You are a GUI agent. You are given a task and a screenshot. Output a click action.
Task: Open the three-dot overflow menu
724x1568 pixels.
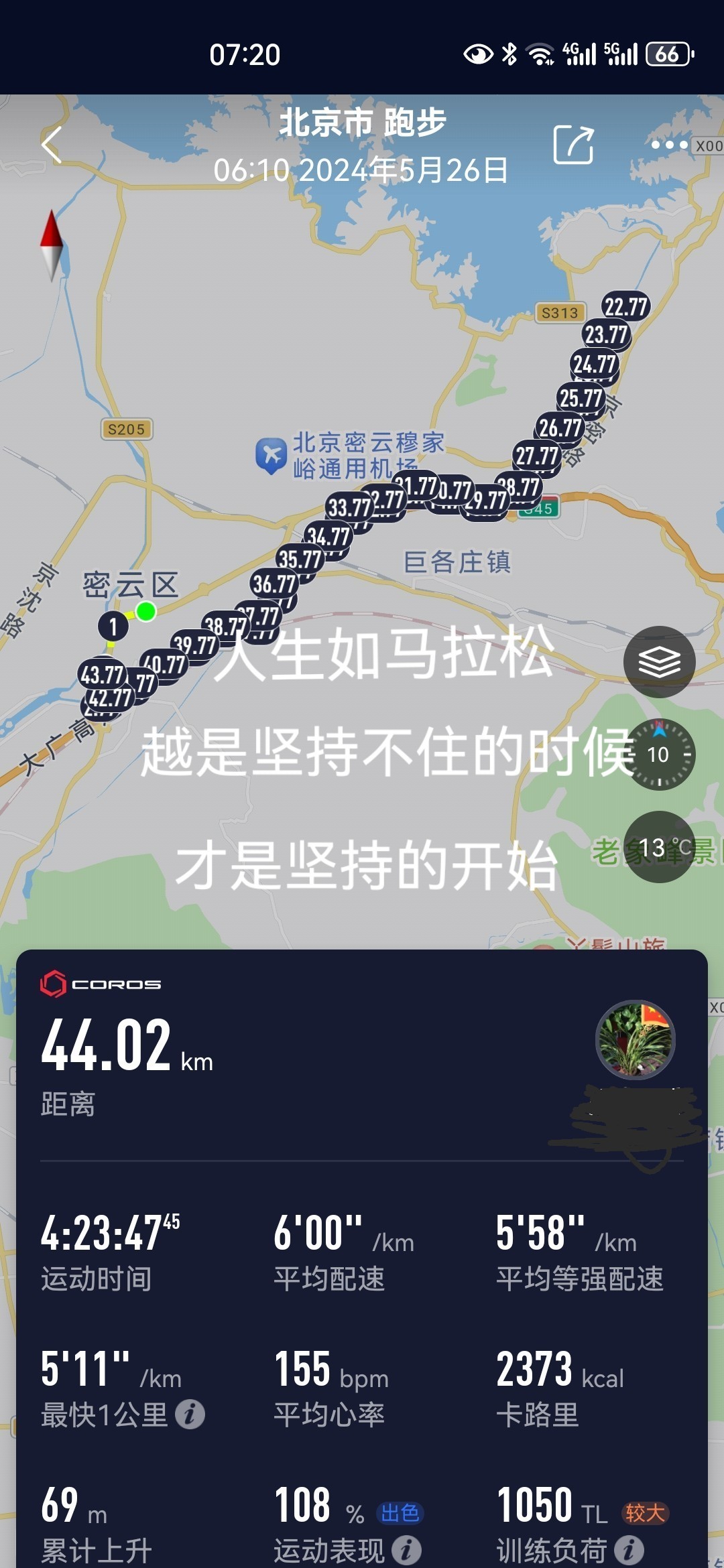coord(669,145)
